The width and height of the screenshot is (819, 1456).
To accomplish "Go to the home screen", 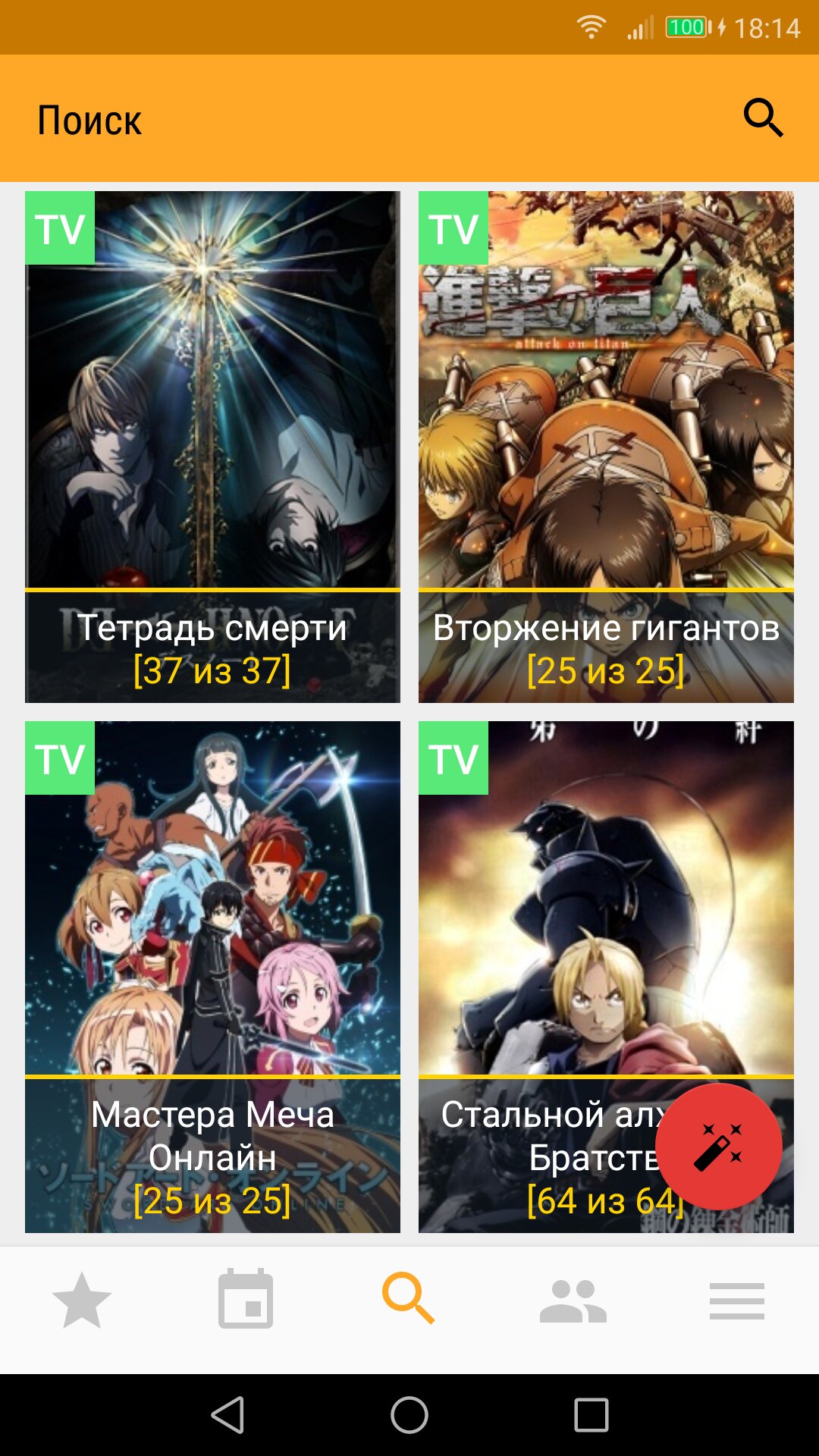I will (409, 1415).
